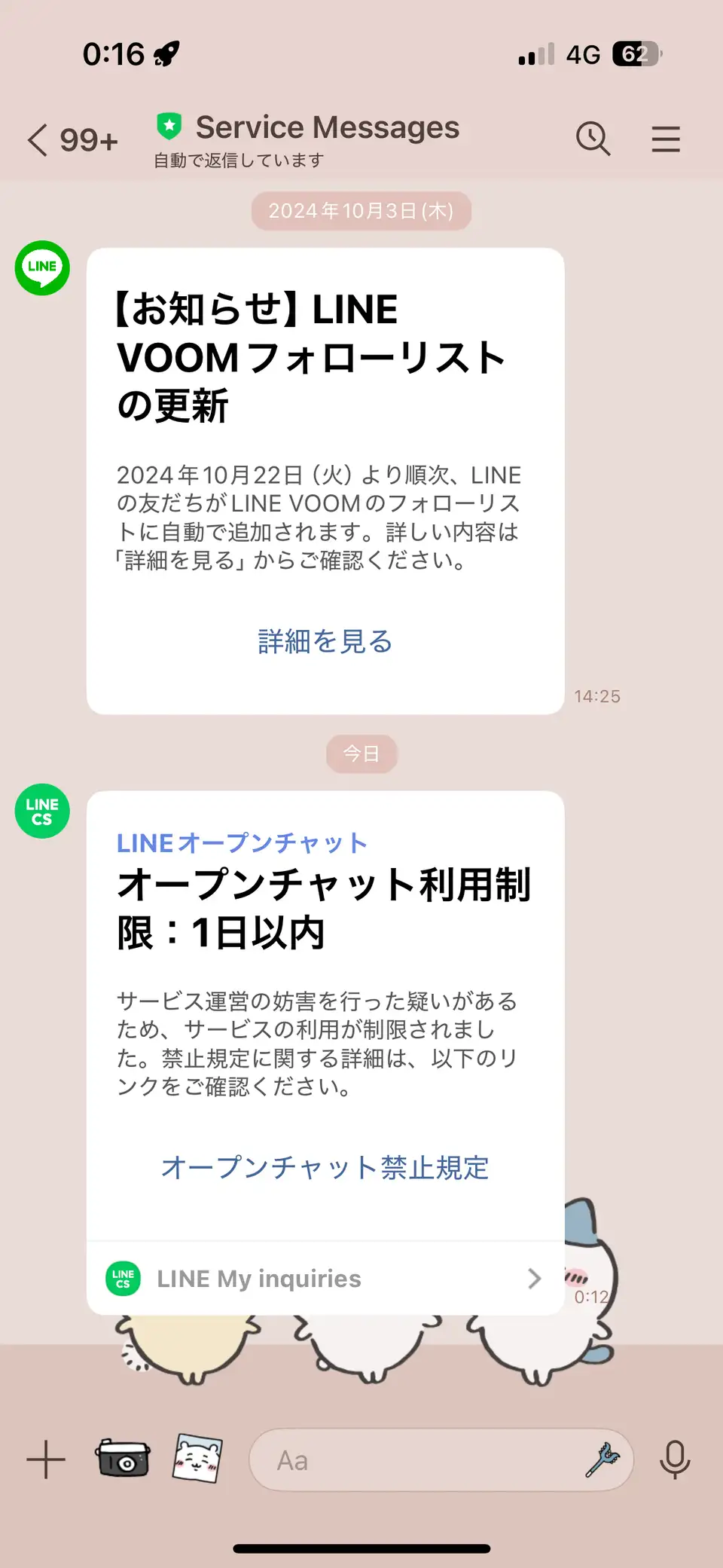The height and width of the screenshot is (1568, 723).
Task: Open オープンチャット禁止規定 link
Action: click(x=325, y=1167)
